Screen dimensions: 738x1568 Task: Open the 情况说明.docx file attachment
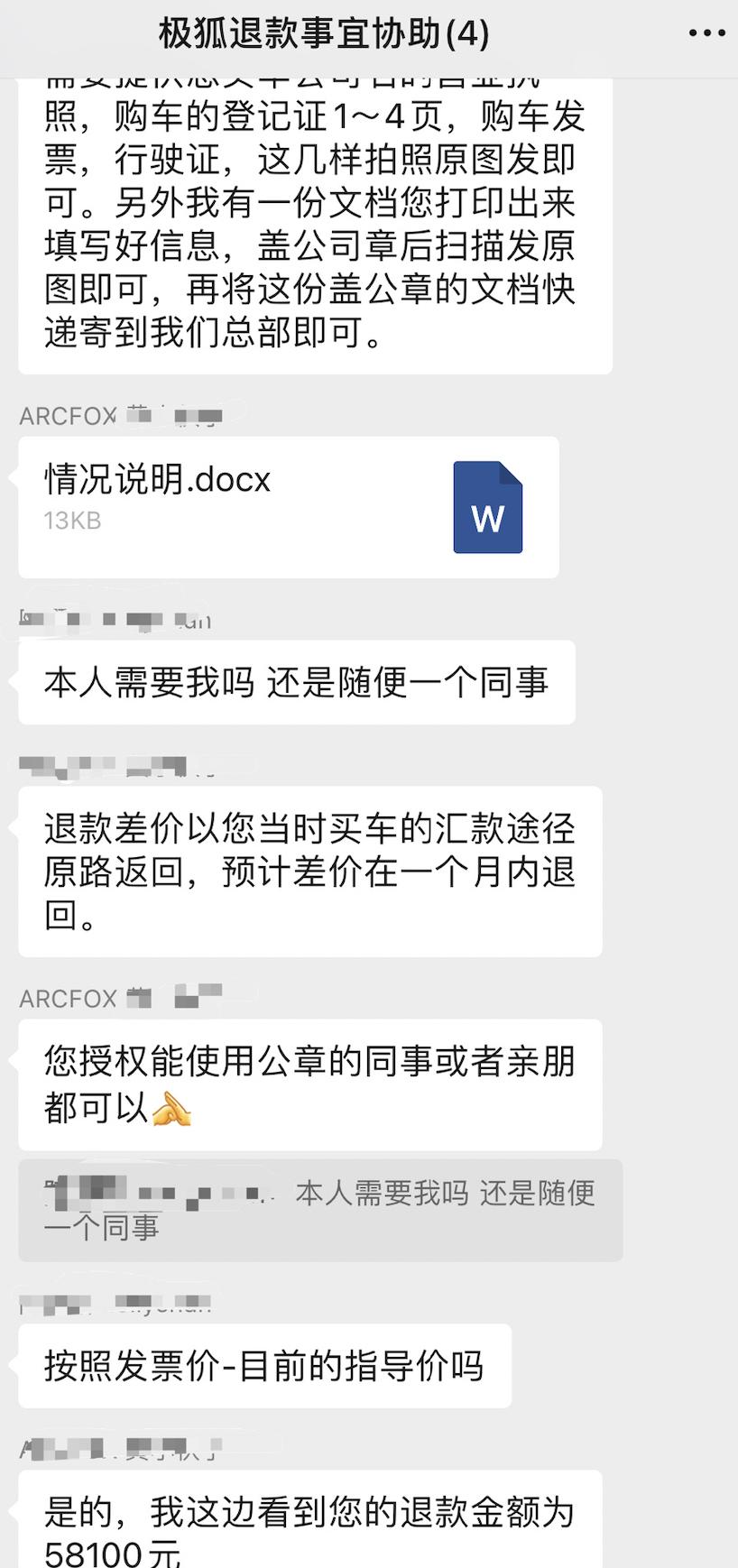[289, 507]
